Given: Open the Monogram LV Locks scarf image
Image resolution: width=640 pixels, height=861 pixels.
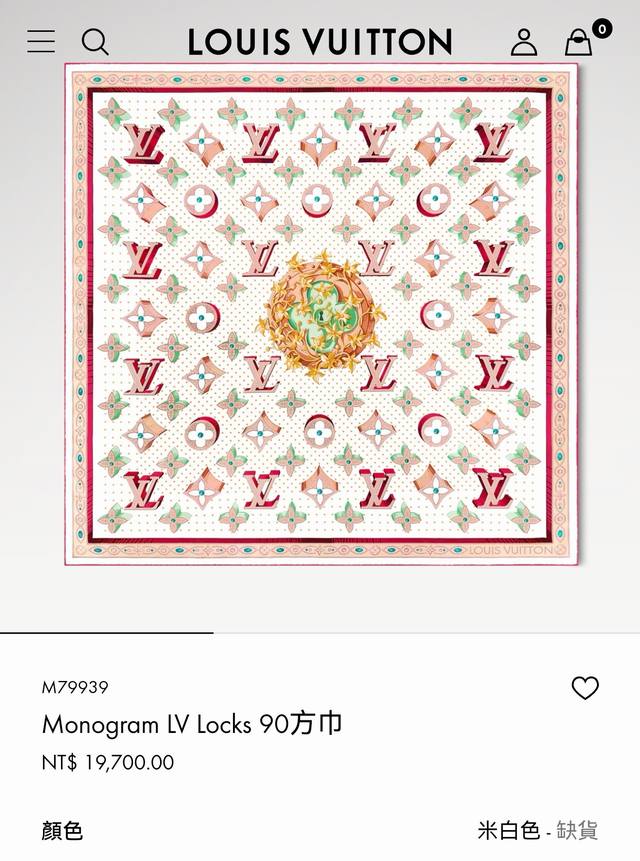Looking at the screenshot, I should [x=321, y=313].
